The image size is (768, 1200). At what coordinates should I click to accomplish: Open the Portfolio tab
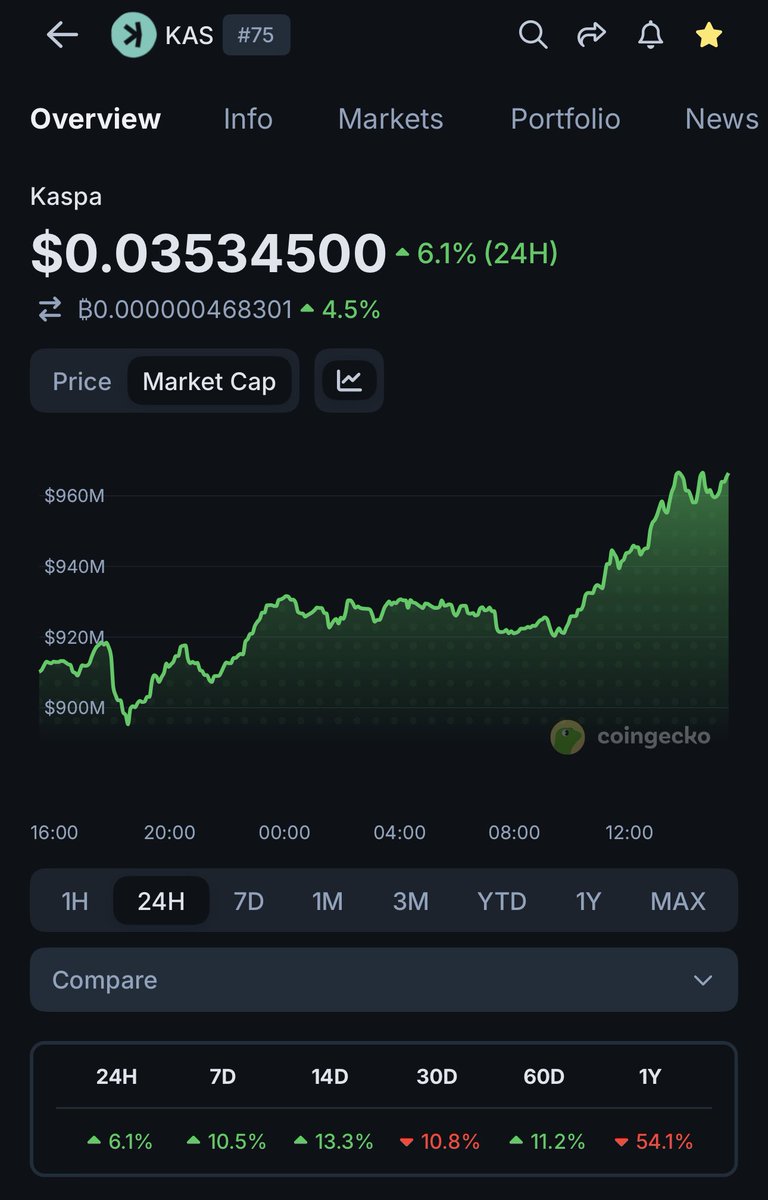pos(565,119)
